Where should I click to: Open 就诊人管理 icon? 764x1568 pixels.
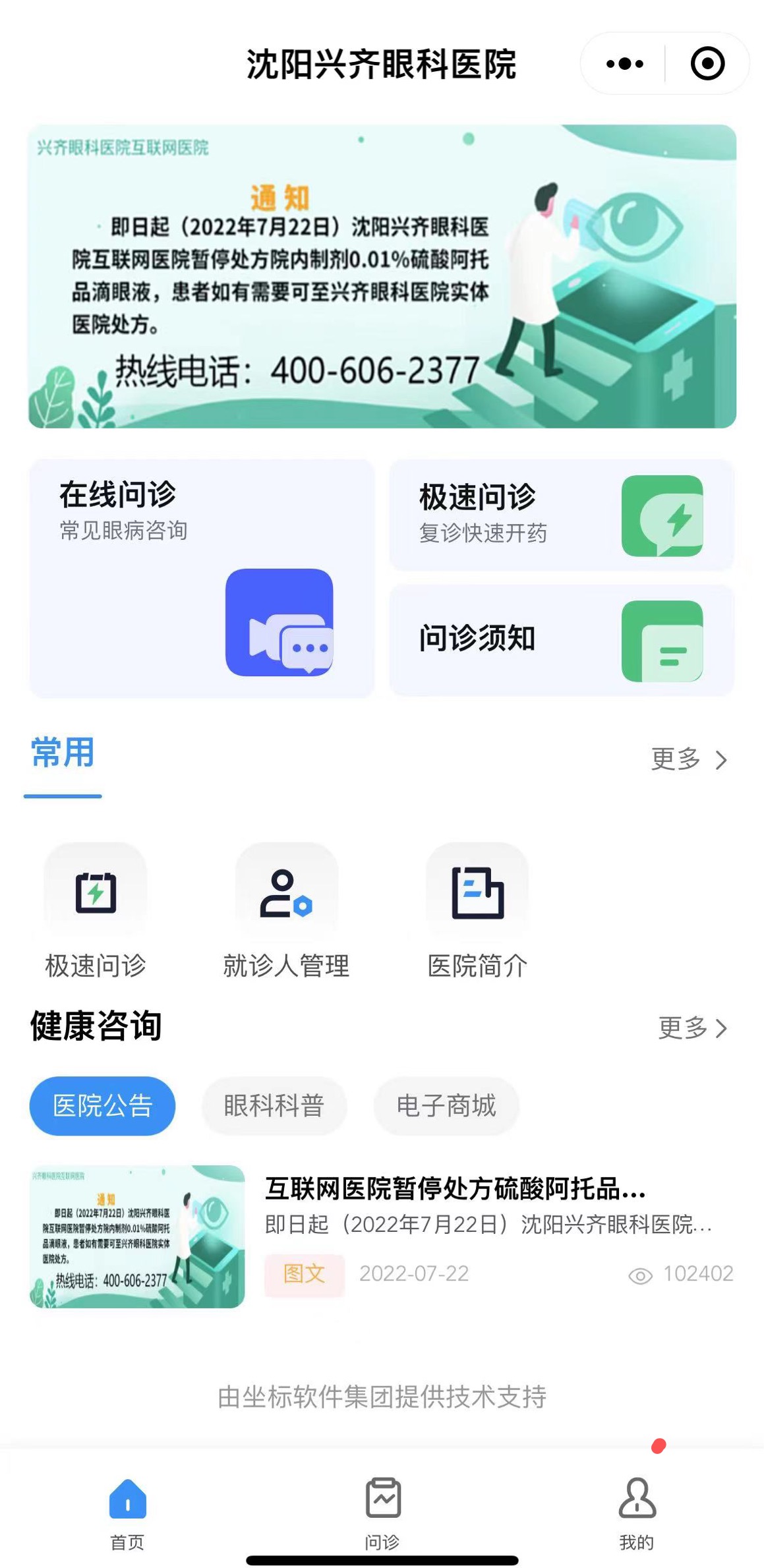286,893
